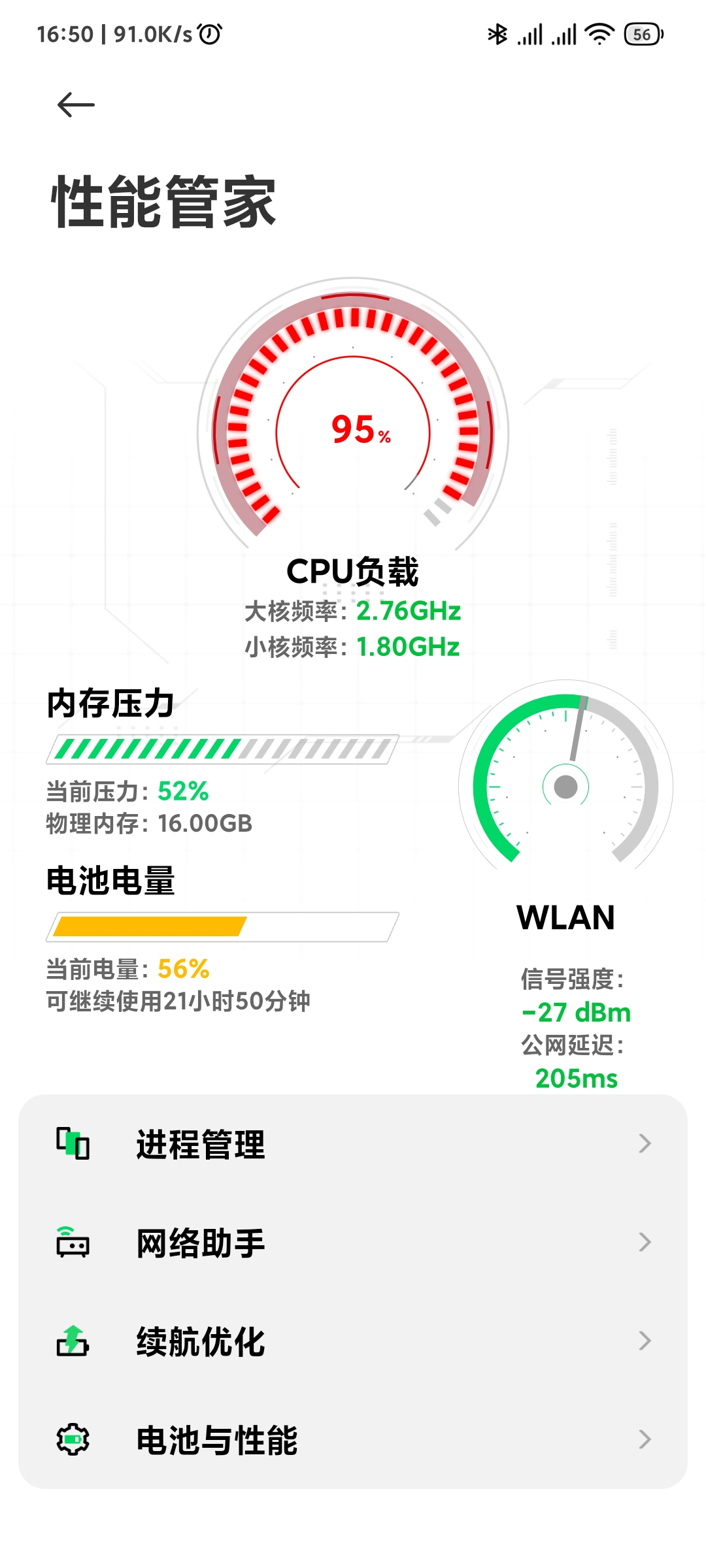Open 网络助手 network assistant

coord(353,1243)
